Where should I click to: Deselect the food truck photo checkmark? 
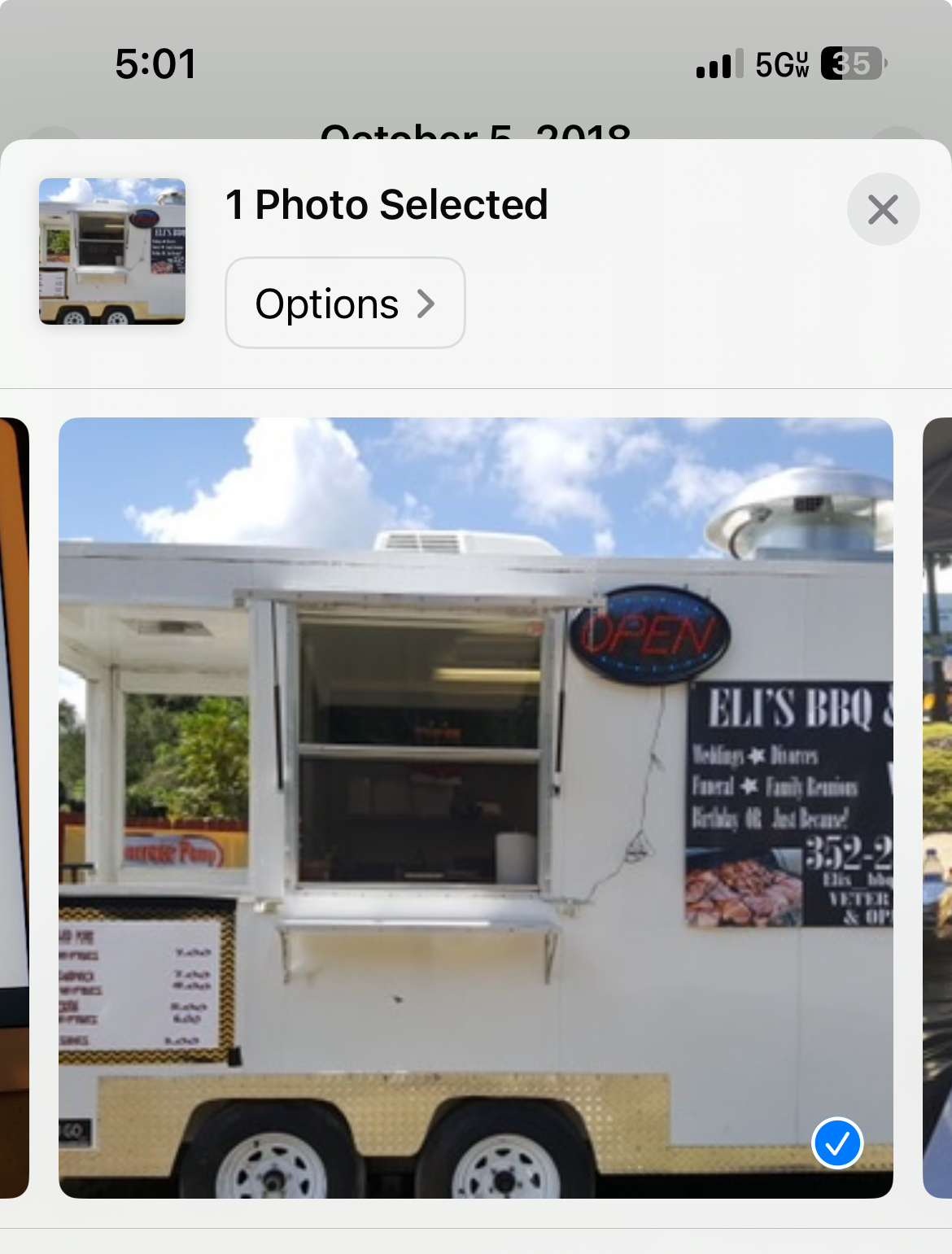[836, 1143]
